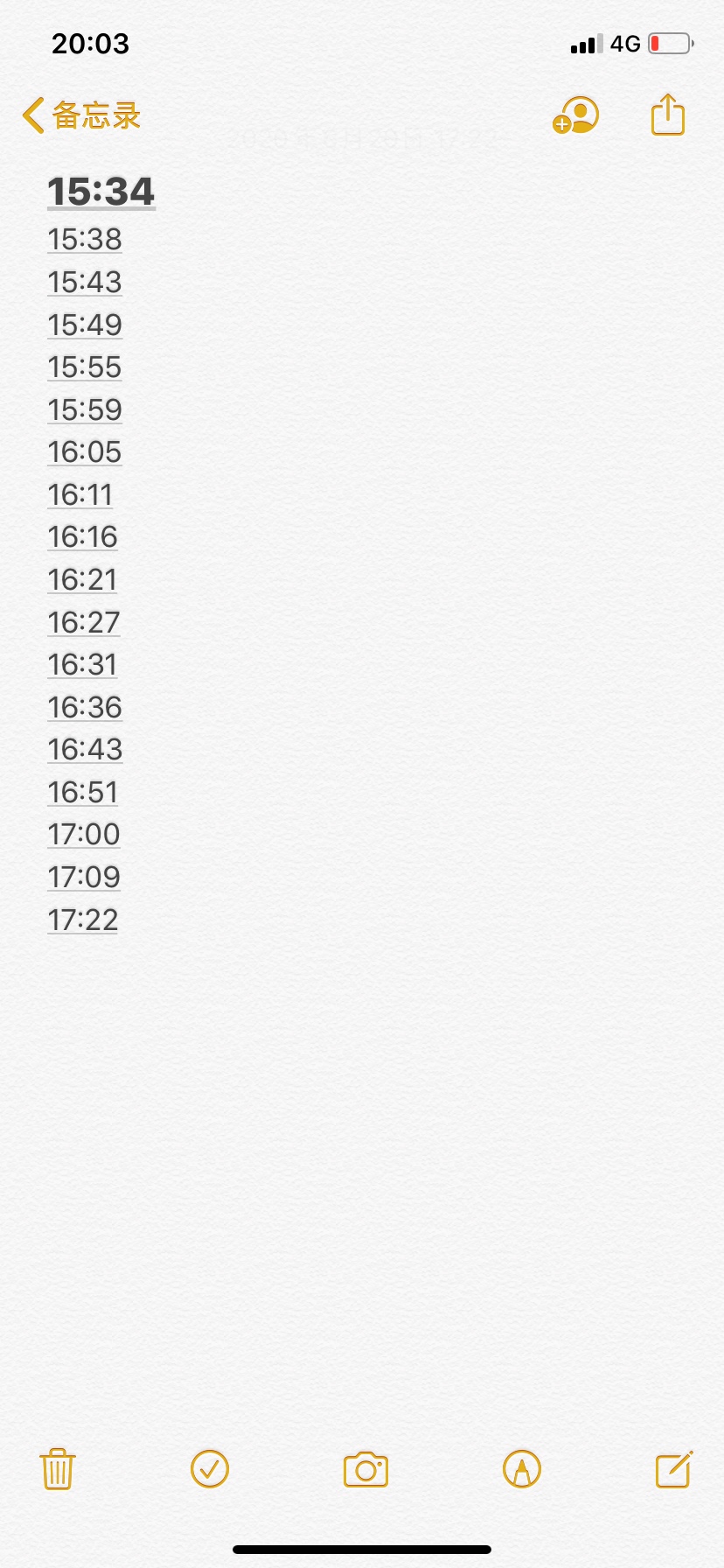Add people to this note
Viewport: 724px width, 1568px height.
pos(575,115)
